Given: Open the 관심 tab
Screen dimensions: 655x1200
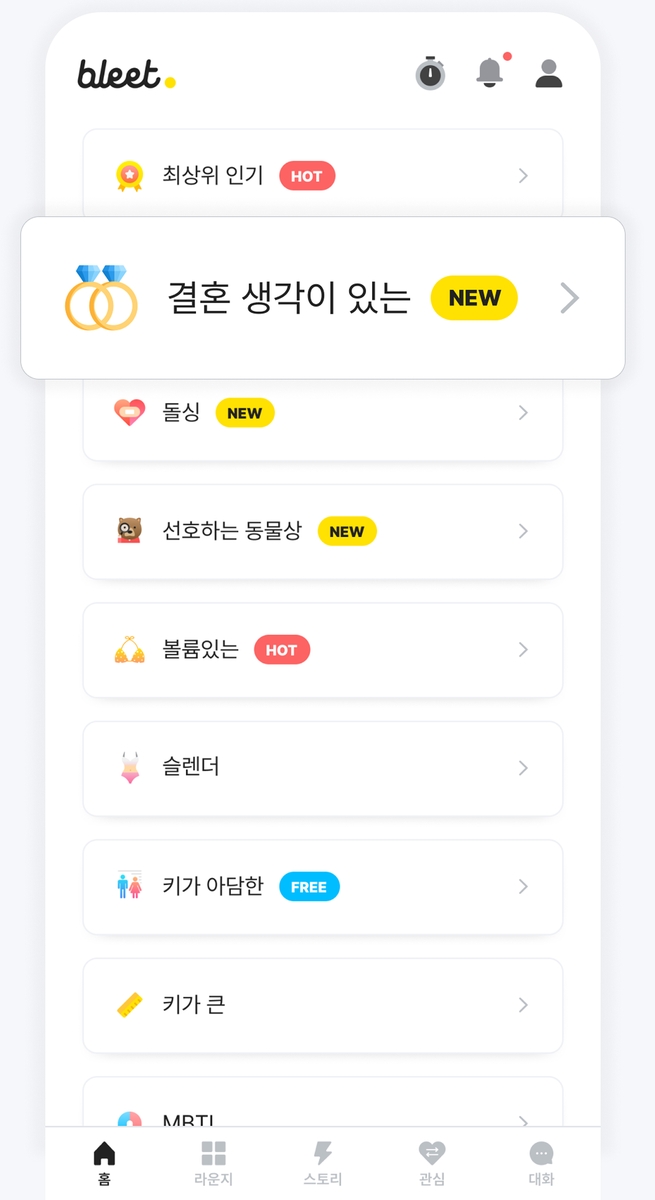Looking at the screenshot, I should click(x=431, y=1163).
